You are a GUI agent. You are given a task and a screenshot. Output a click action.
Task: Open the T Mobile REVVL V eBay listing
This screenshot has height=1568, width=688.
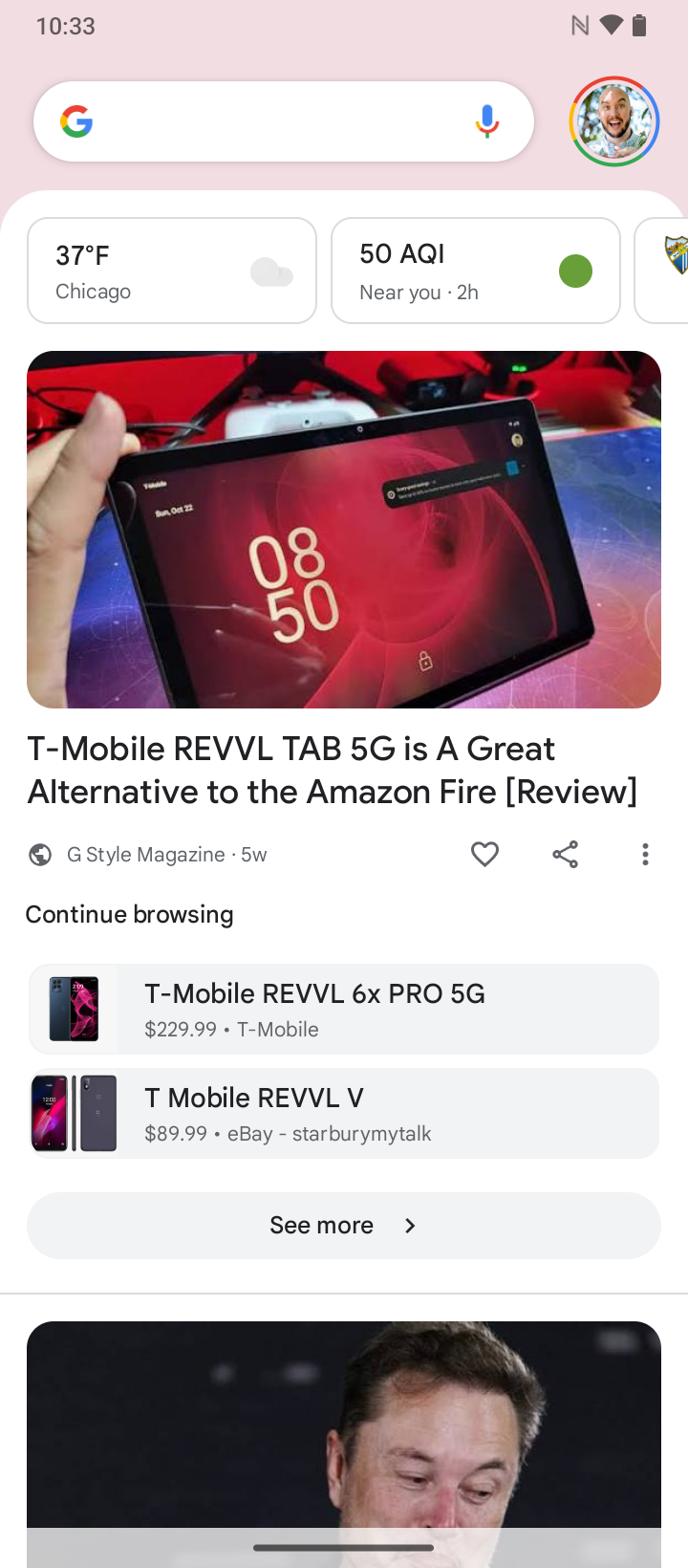[x=344, y=1113]
